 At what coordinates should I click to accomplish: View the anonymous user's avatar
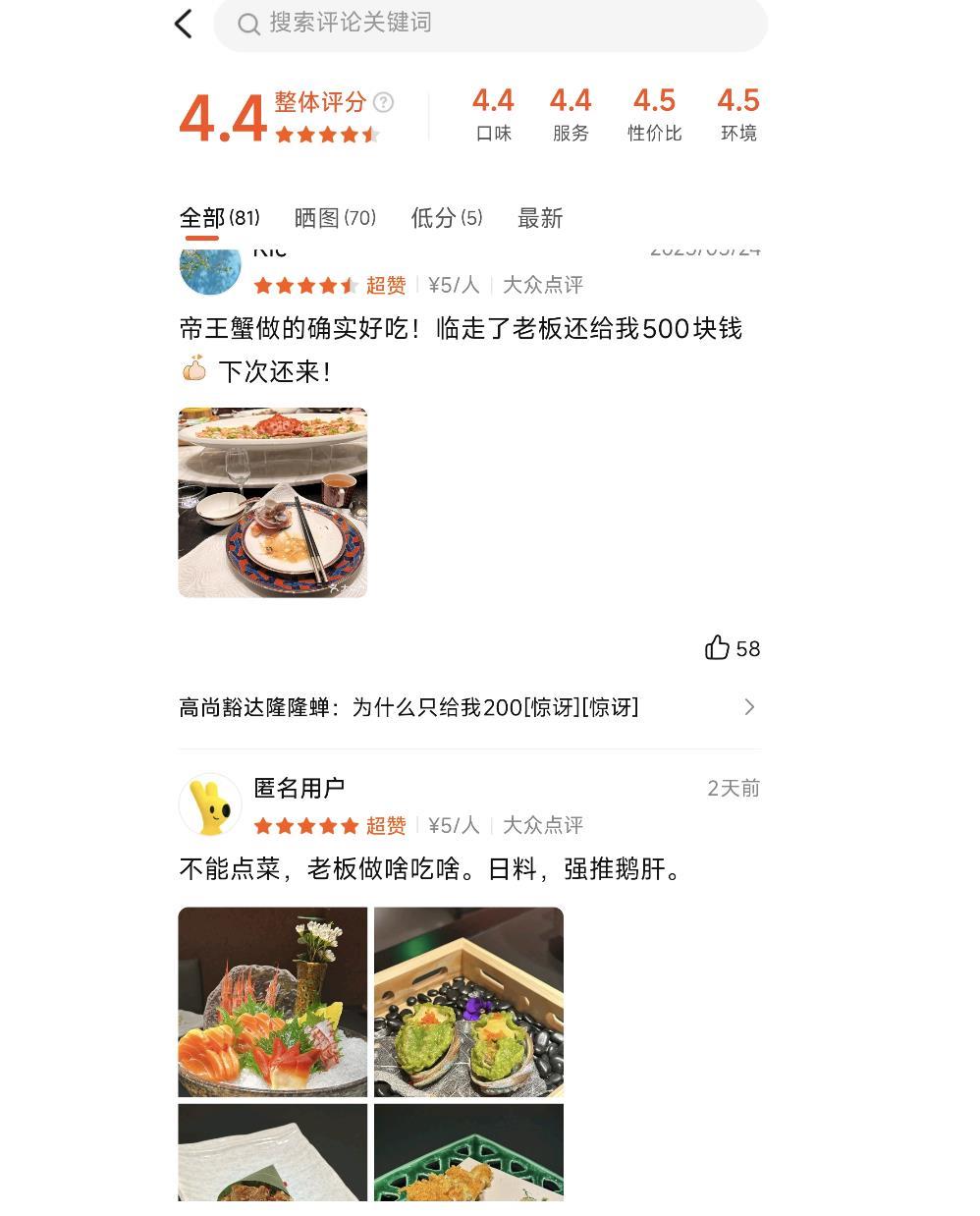pyautogui.click(x=210, y=804)
